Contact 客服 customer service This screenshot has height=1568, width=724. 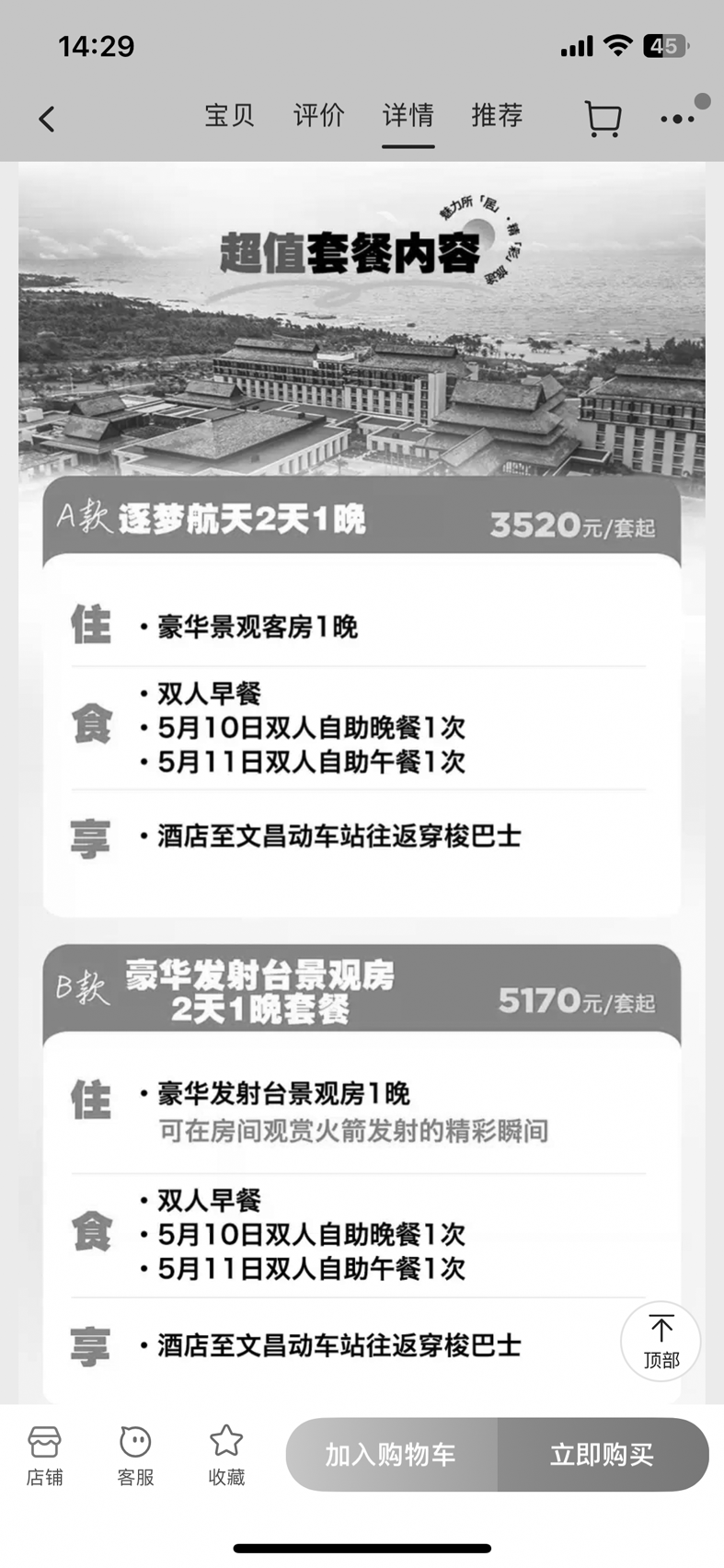pos(135,1455)
